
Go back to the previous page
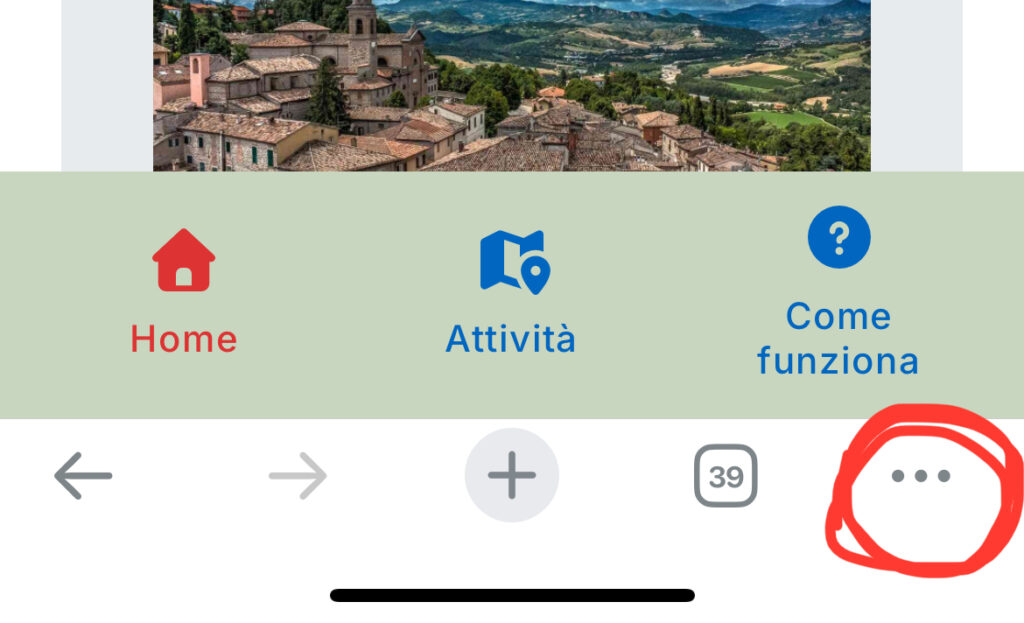(83, 476)
